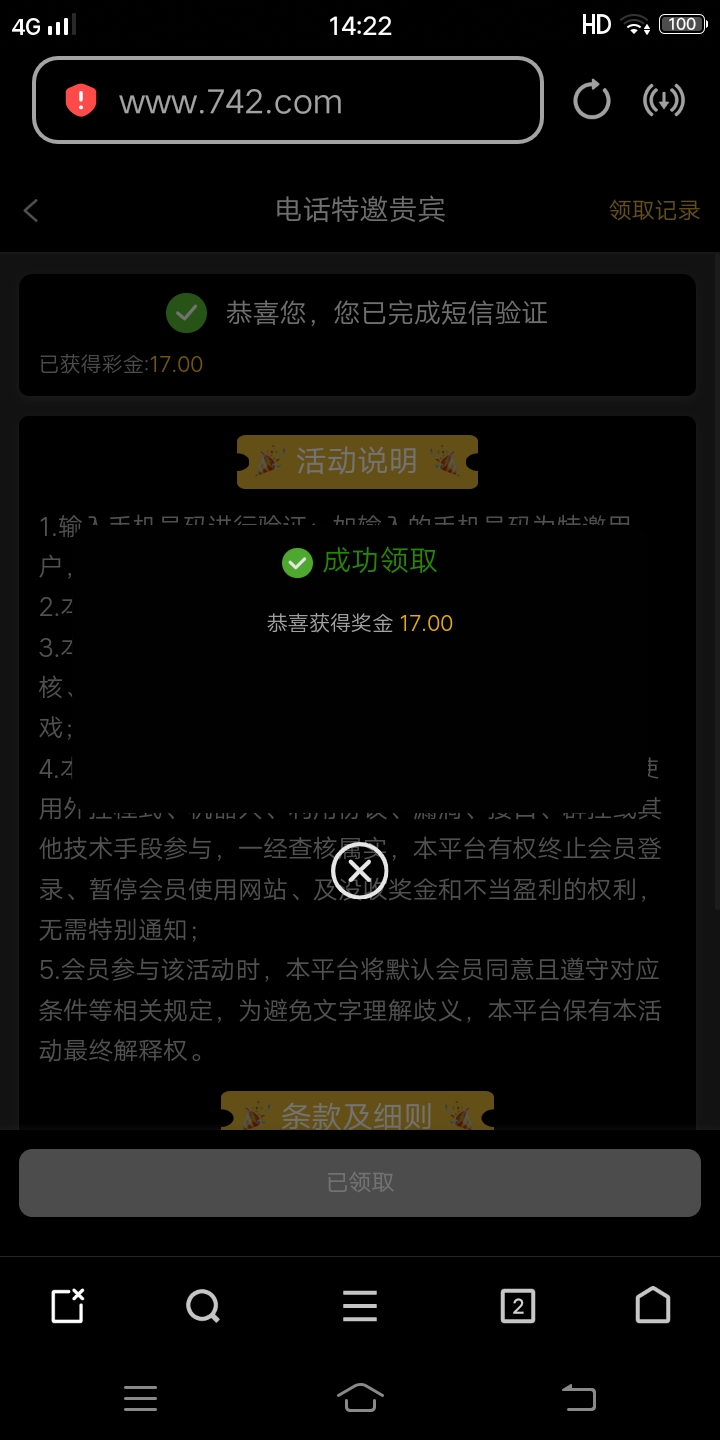Return with the system back key
This screenshot has width=720, height=1440.
(x=578, y=1398)
